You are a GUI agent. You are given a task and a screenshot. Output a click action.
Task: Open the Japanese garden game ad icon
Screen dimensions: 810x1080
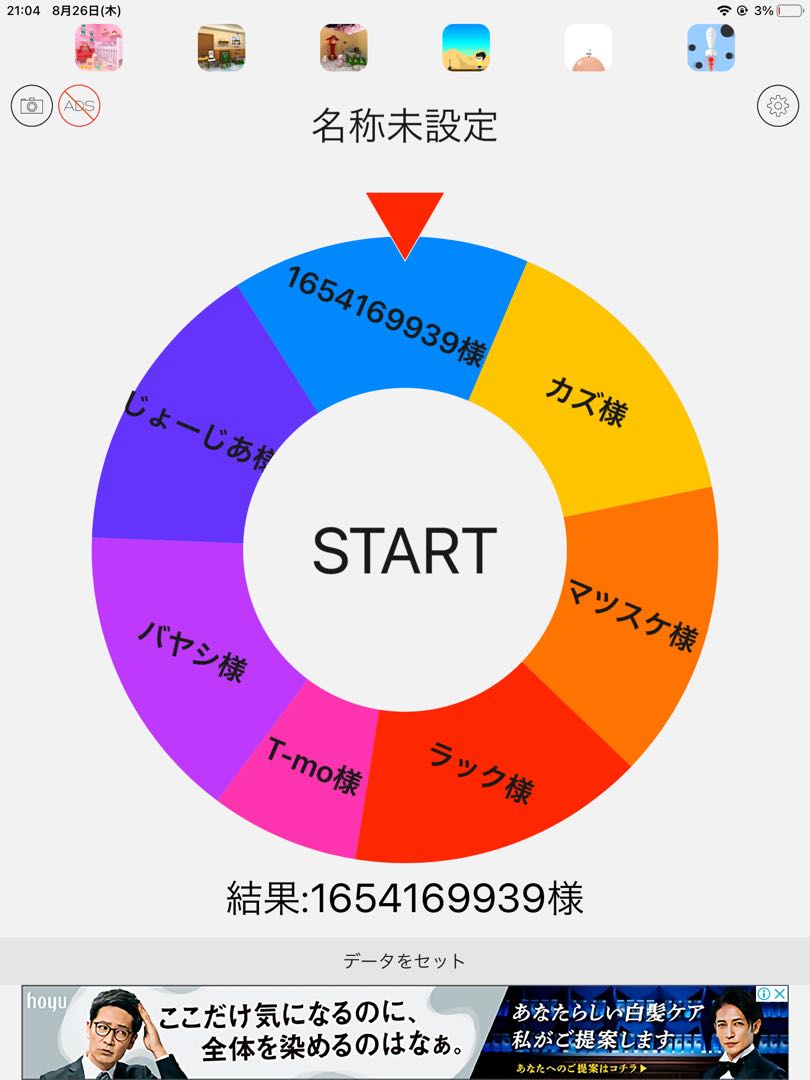pyautogui.click(x=344, y=47)
